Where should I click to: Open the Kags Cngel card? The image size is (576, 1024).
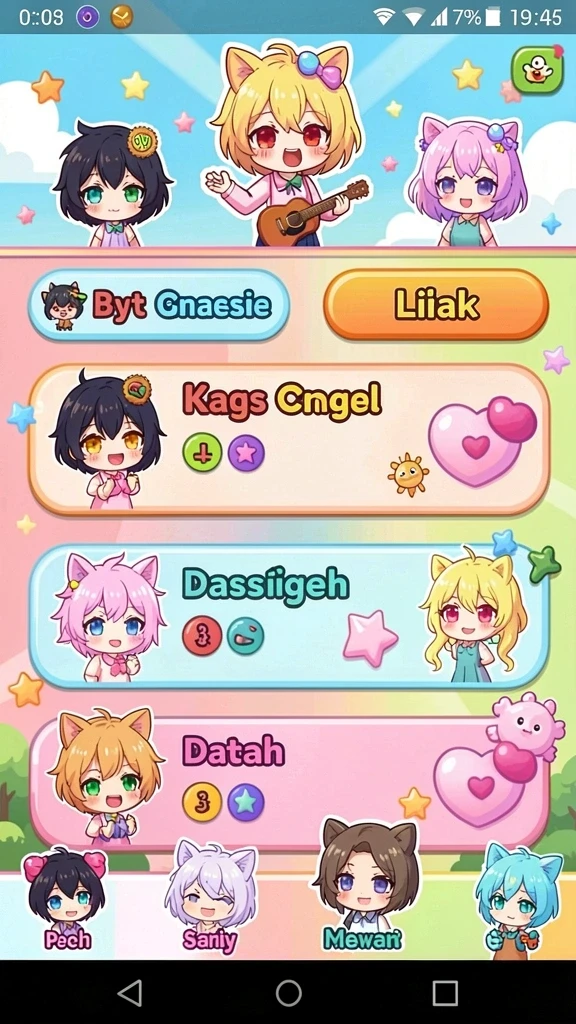coord(288,440)
